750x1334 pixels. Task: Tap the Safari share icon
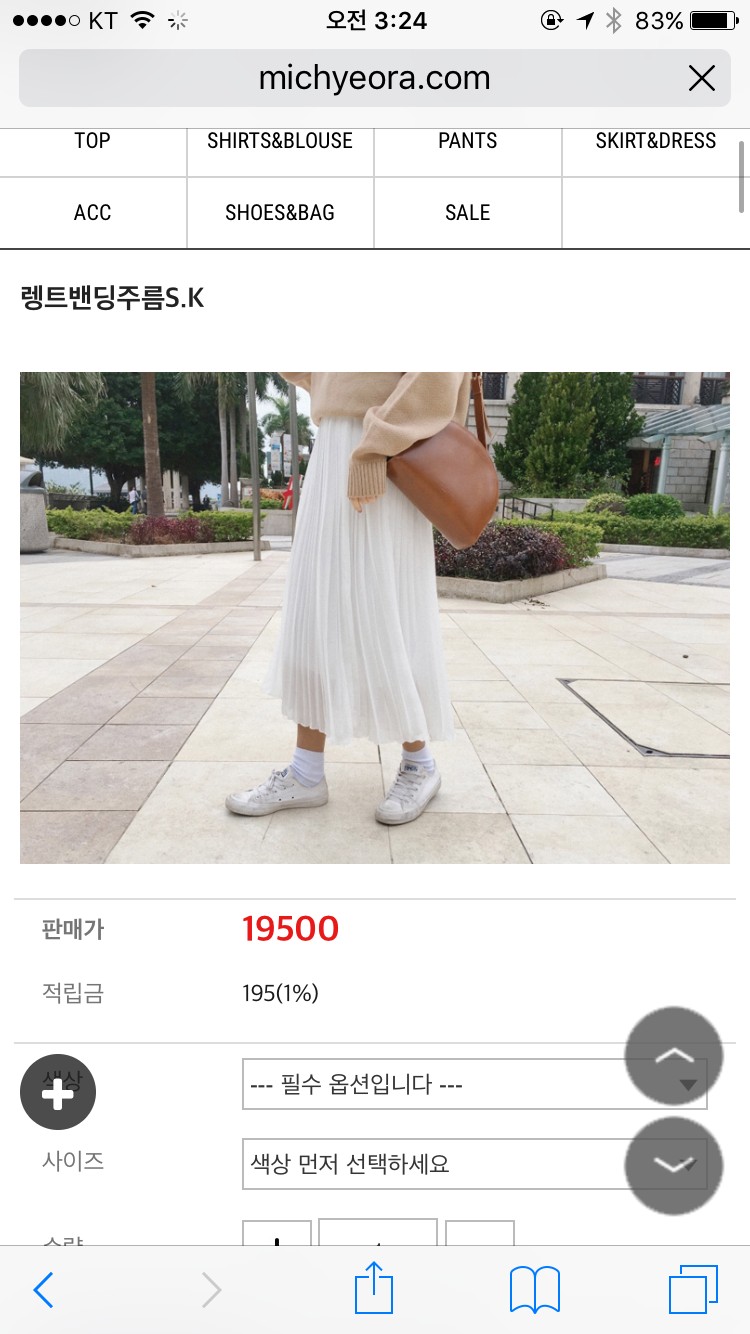[x=374, y=1290]
